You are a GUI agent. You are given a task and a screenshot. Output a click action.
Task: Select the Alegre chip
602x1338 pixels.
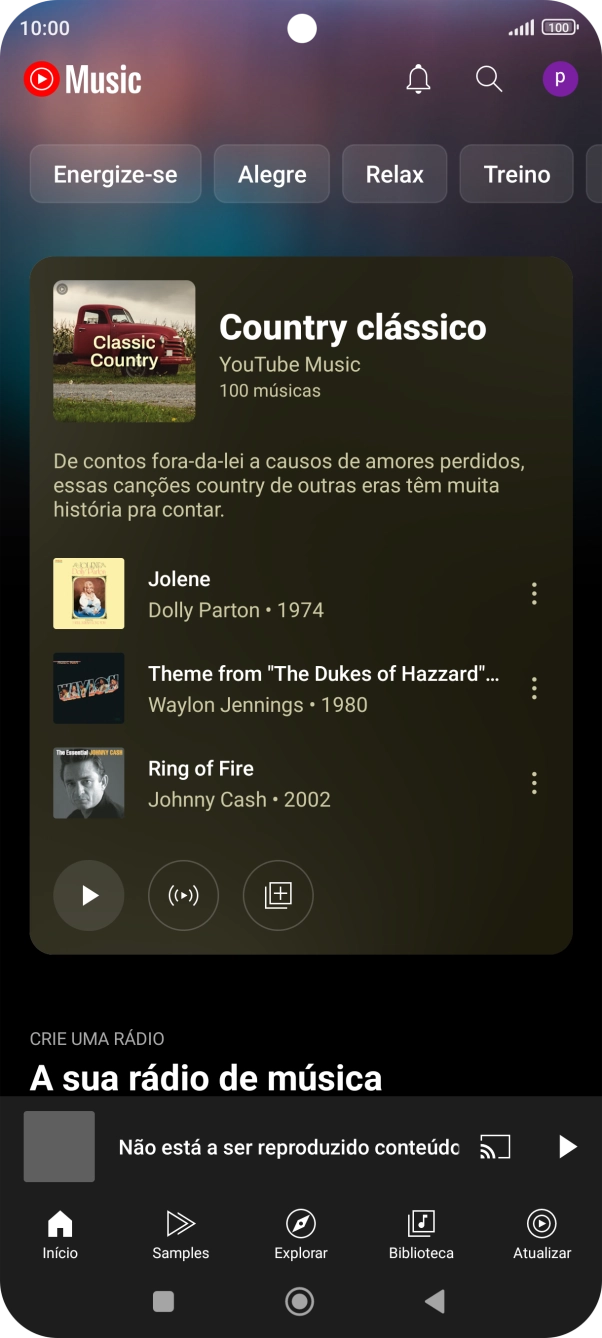pyautogui.click(x=272, y=174)
